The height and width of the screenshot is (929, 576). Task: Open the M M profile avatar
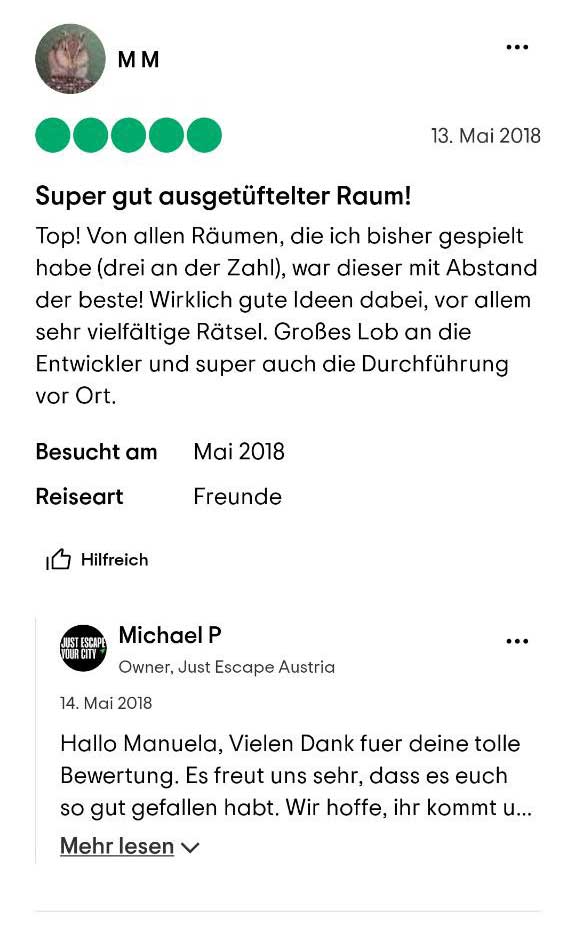click(x=71, y=59)
